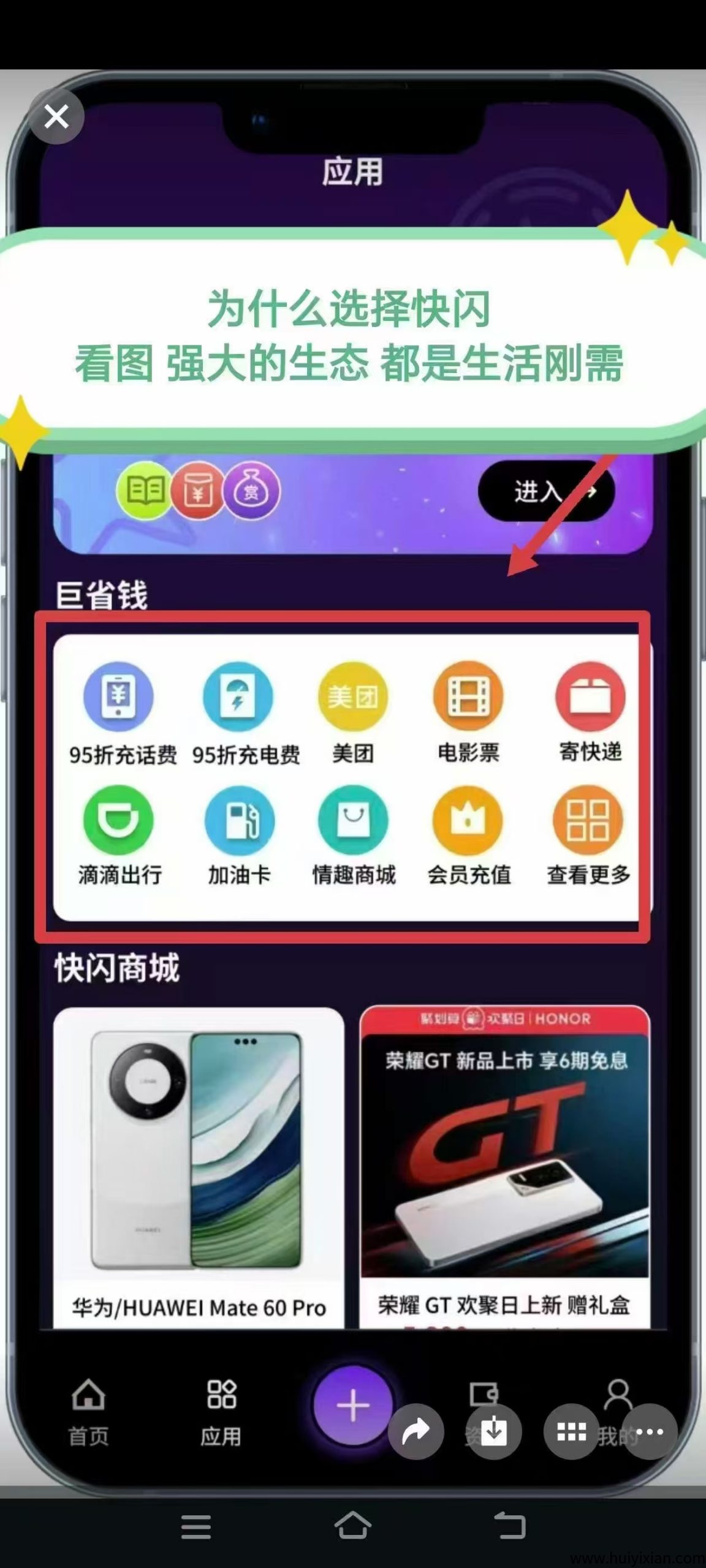Go to the system home screen
Screen dimensions: 706x1568
point(353,1525)
